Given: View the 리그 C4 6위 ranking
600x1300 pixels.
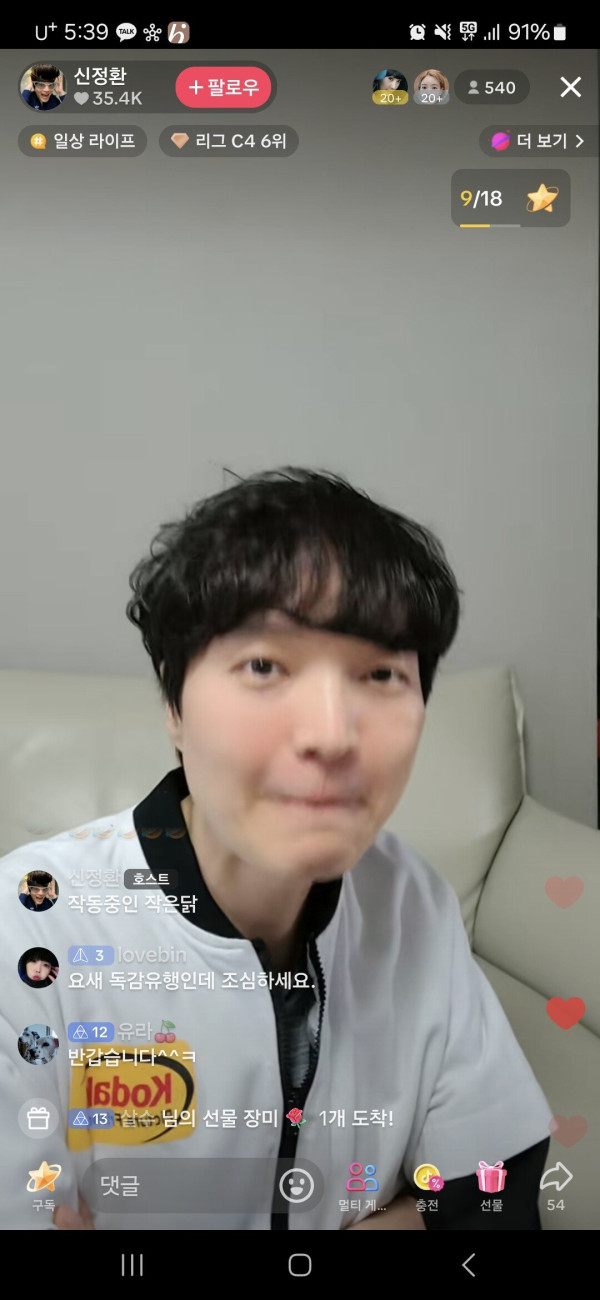Looking at the screenshot, I should [229, 141].
